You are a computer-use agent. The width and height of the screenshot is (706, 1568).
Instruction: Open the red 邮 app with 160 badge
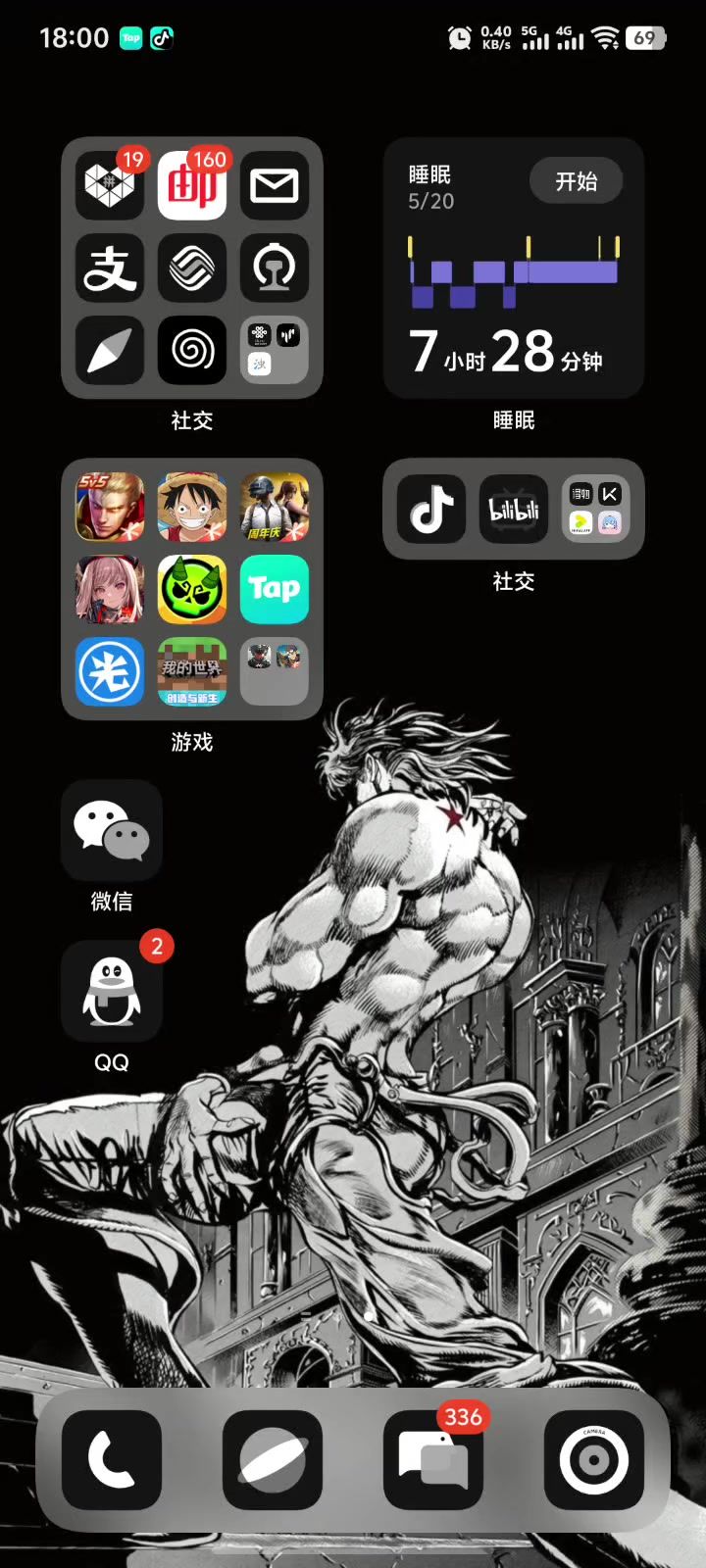pos(192,185)
